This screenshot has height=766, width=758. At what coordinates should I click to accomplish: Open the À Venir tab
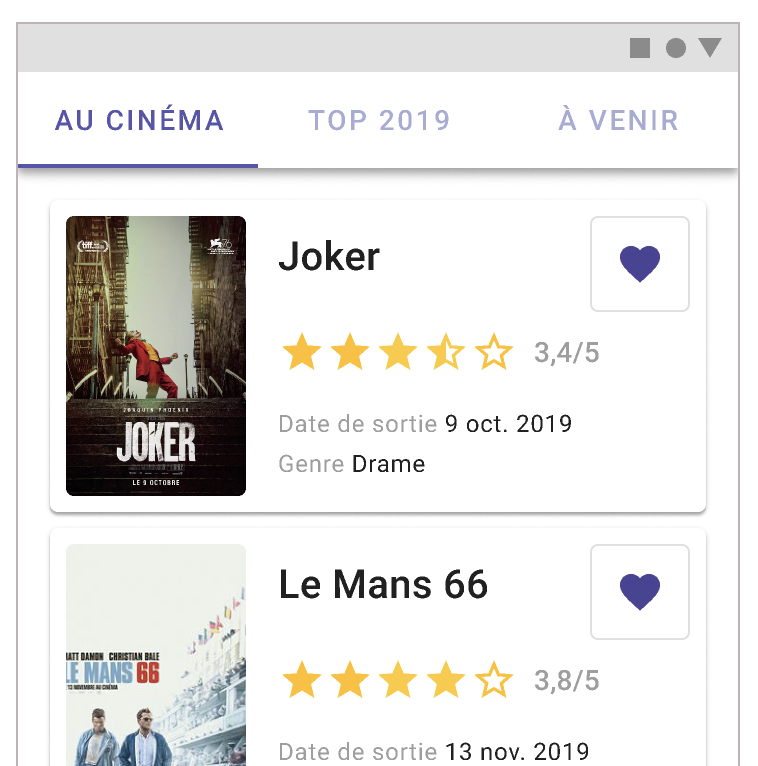pyautogui.click(x=618, y=121)
